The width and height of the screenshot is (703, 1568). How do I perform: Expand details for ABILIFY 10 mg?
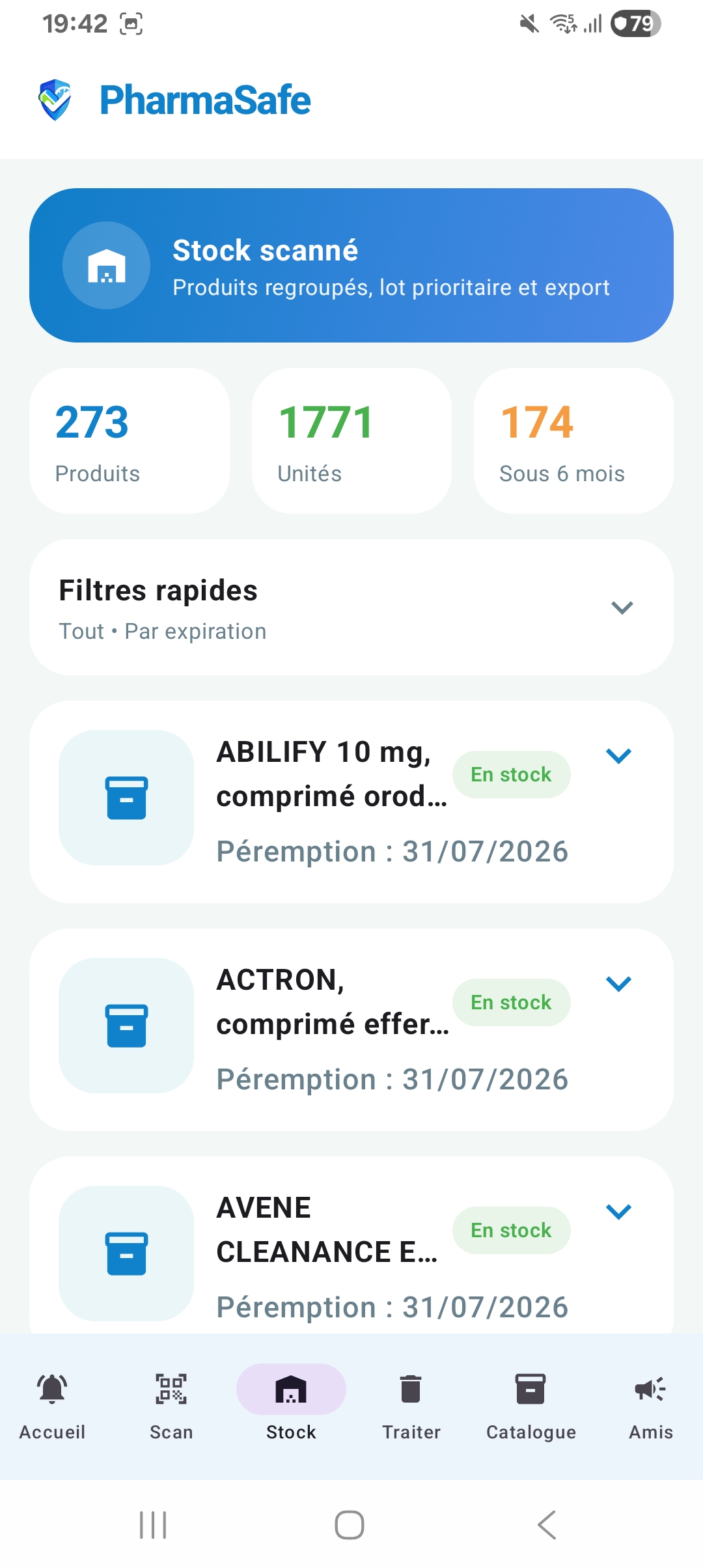point(619,755)
